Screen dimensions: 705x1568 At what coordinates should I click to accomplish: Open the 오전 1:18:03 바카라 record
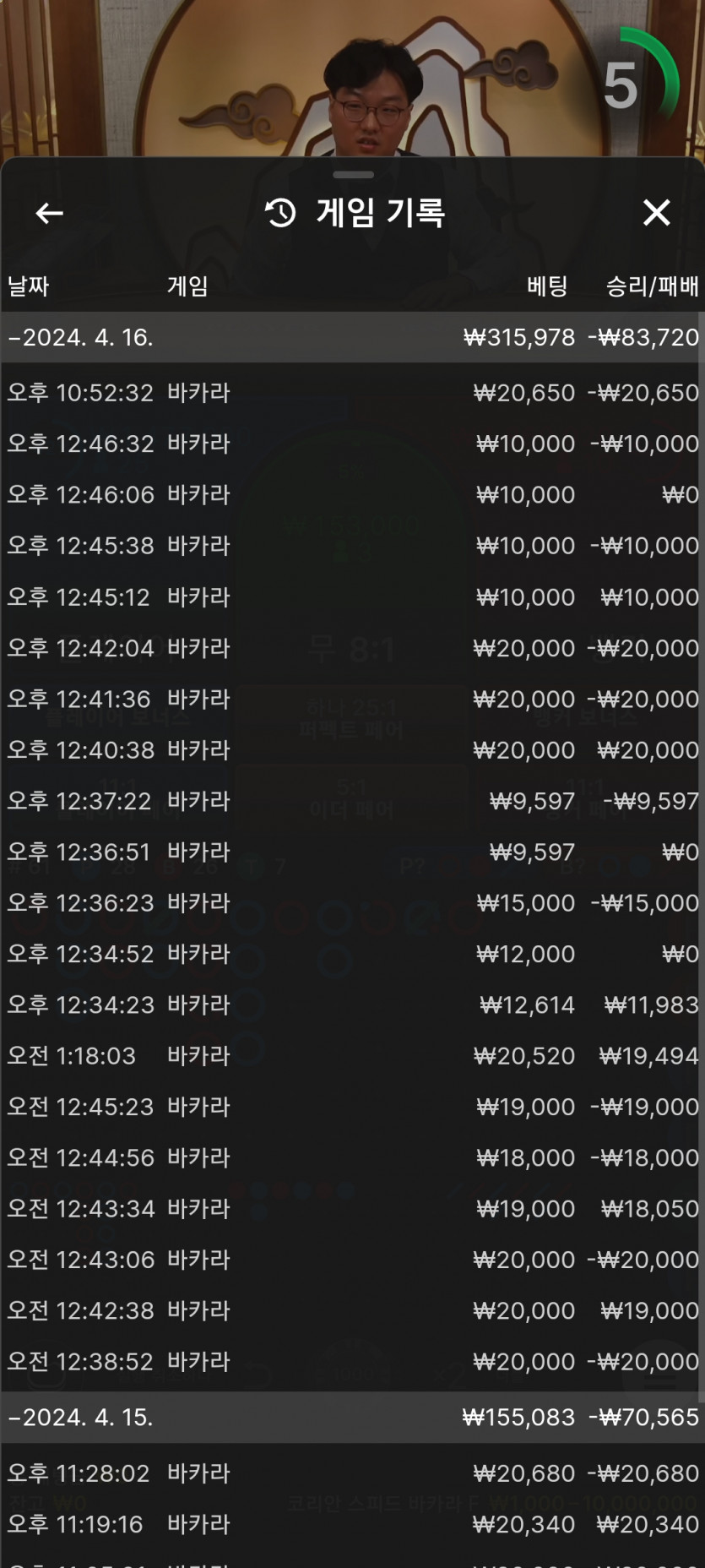[x=352, y=1056]
